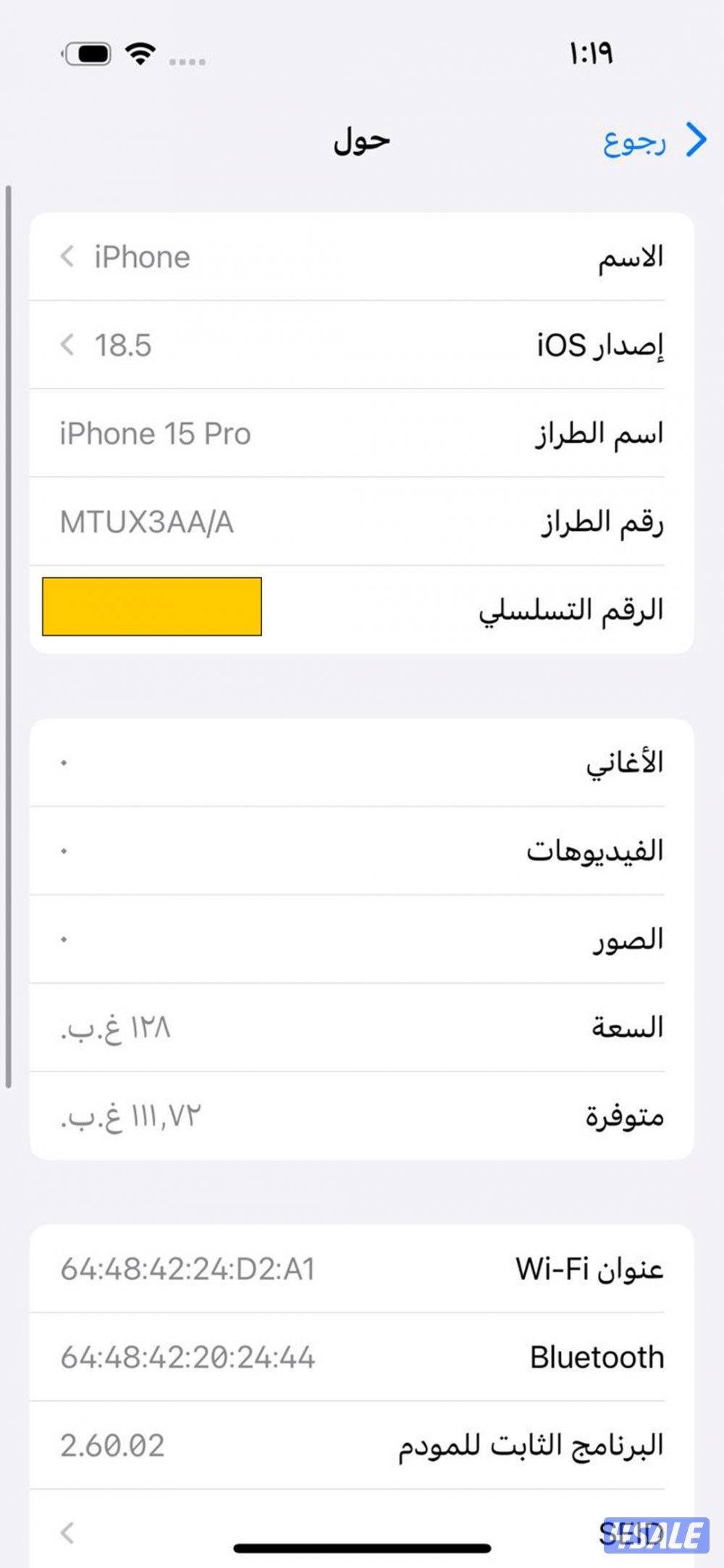Tap the blue back chevron icon
Viewport: 724px width, 1568px height.
coord(695,138)
